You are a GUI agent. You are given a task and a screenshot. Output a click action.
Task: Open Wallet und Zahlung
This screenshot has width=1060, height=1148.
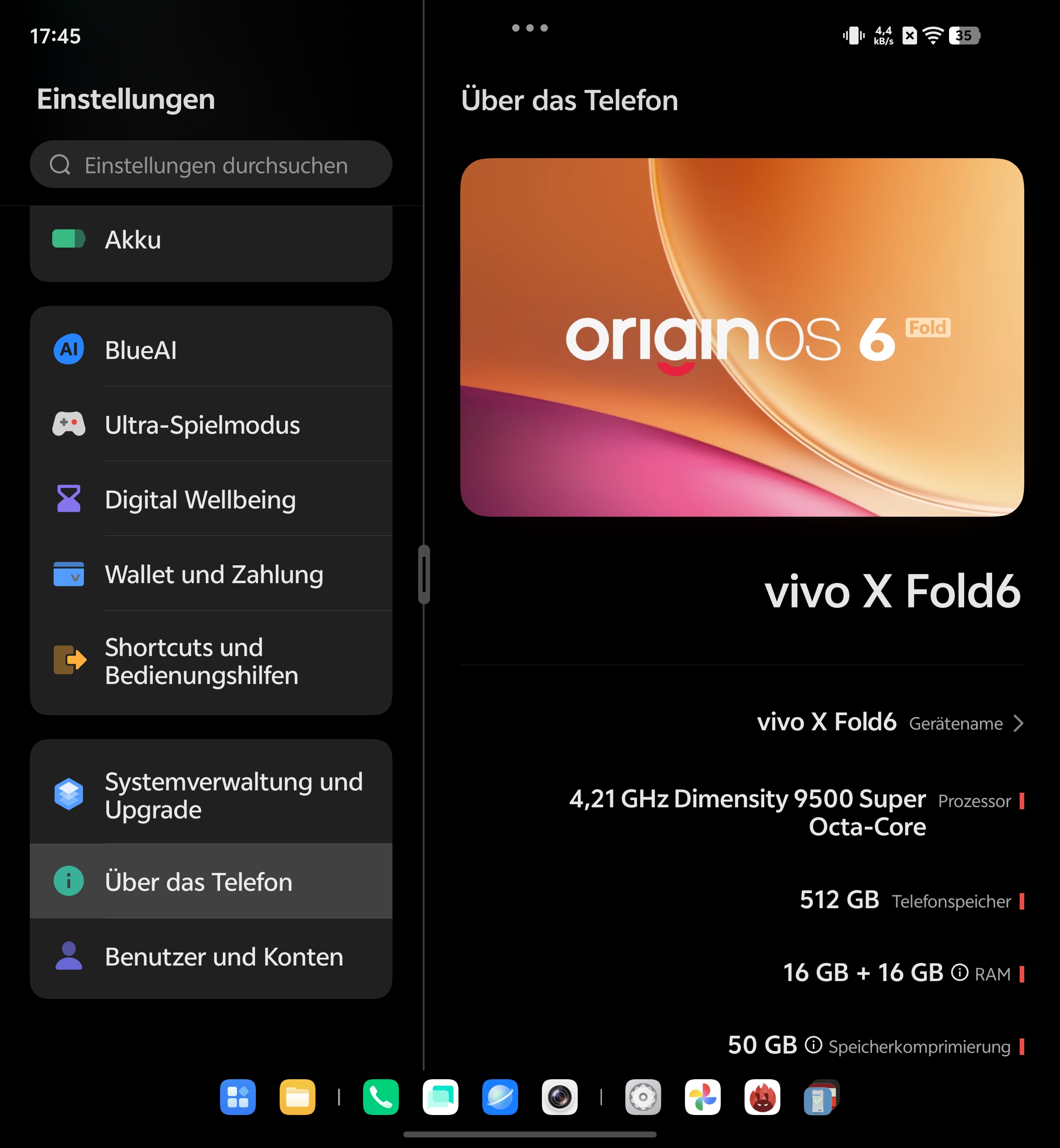[211, 574]
